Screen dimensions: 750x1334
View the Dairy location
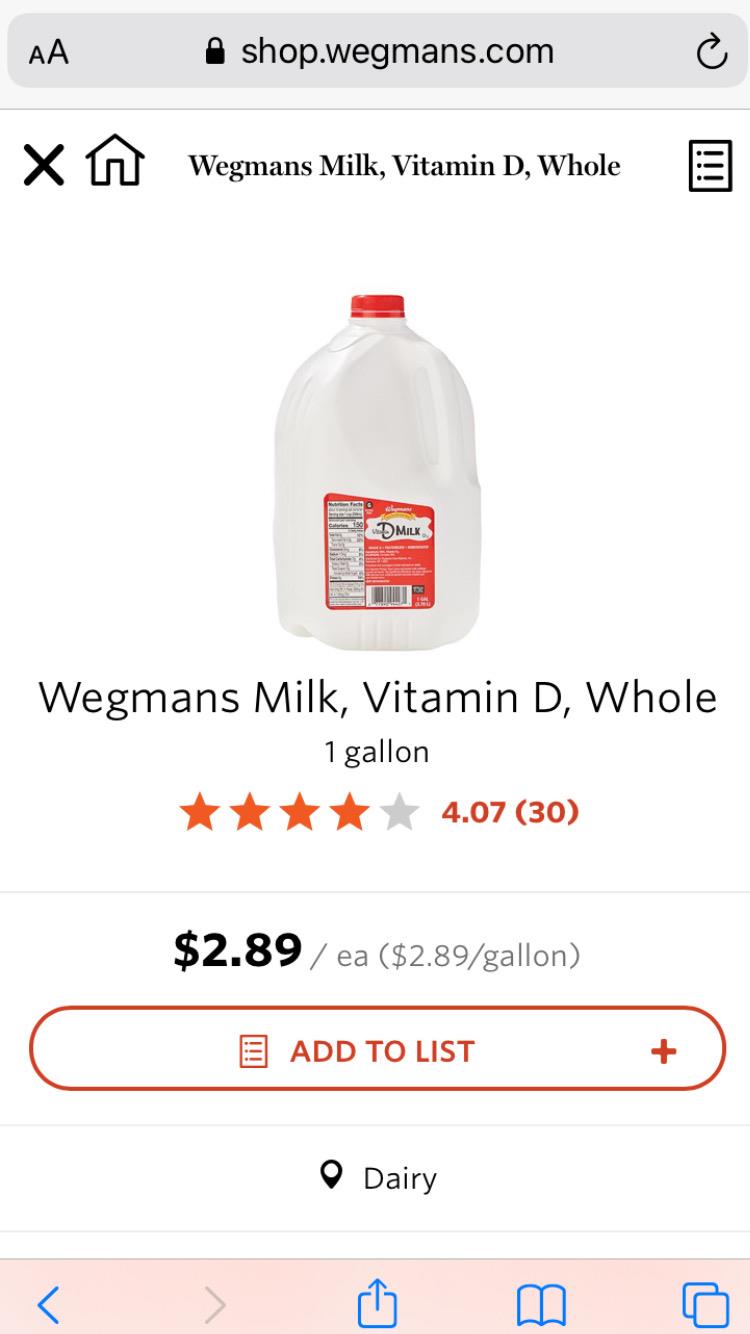[x=377, y=1177]
